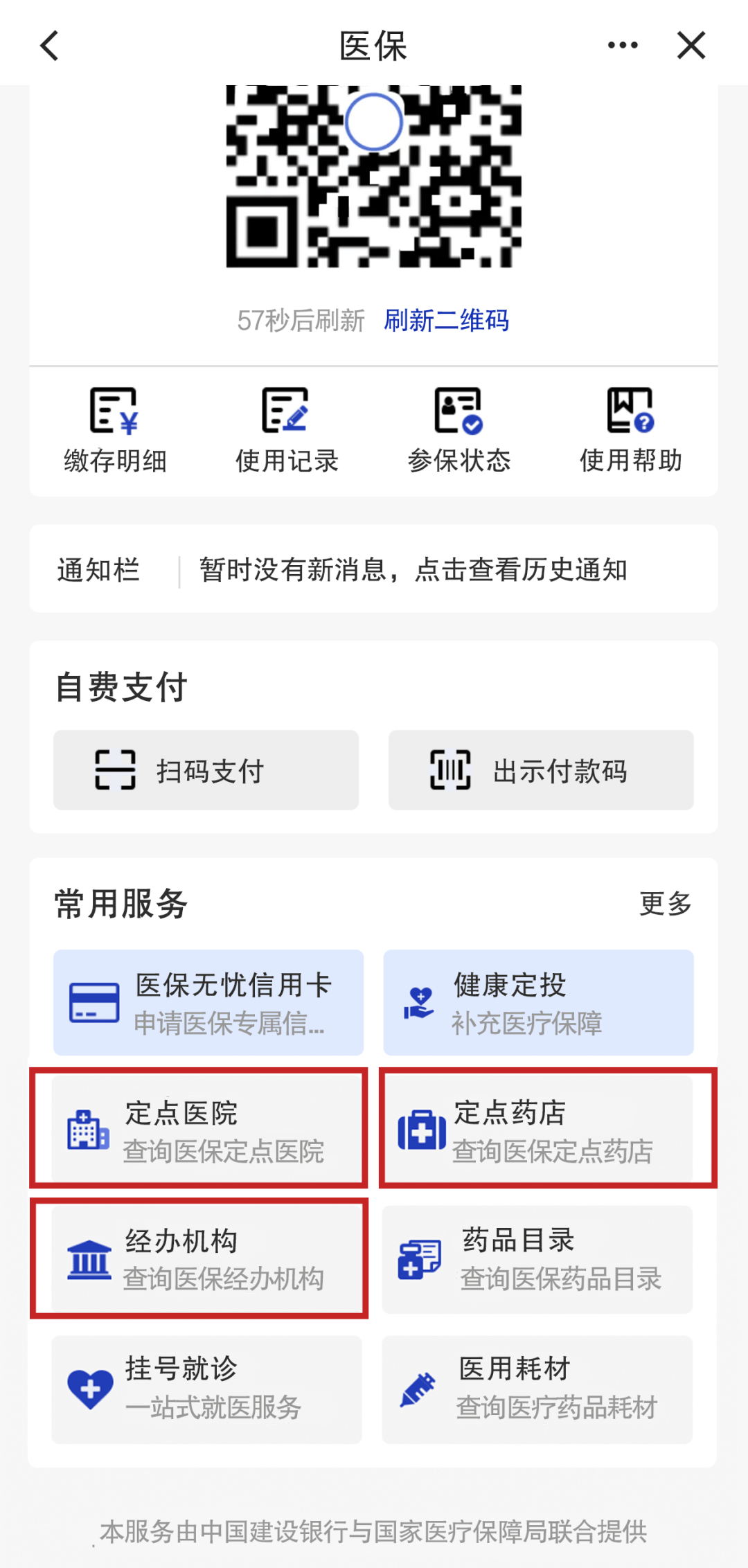Go back from the 医保 page
Viewport: 748px width, 1568px height.
pos(50,46)
